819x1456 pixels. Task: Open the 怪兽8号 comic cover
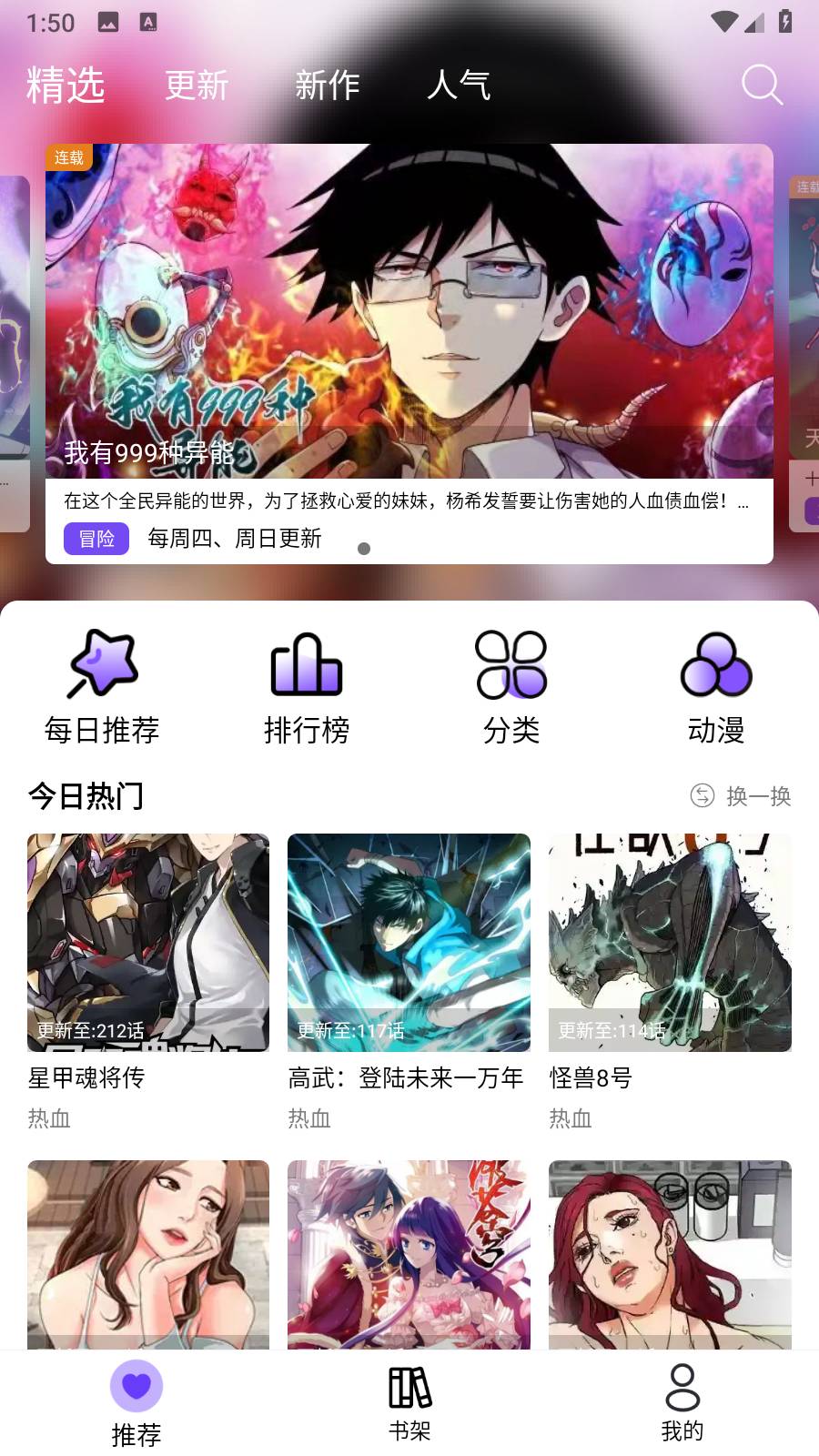coord(670,944)
